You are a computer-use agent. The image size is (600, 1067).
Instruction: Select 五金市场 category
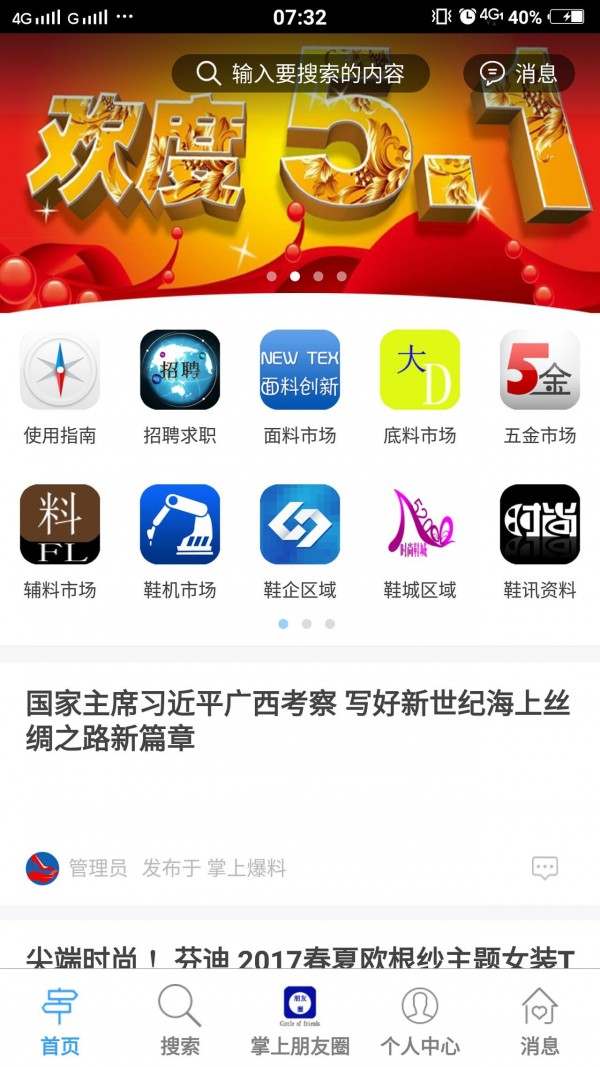(x=540, y=370)
